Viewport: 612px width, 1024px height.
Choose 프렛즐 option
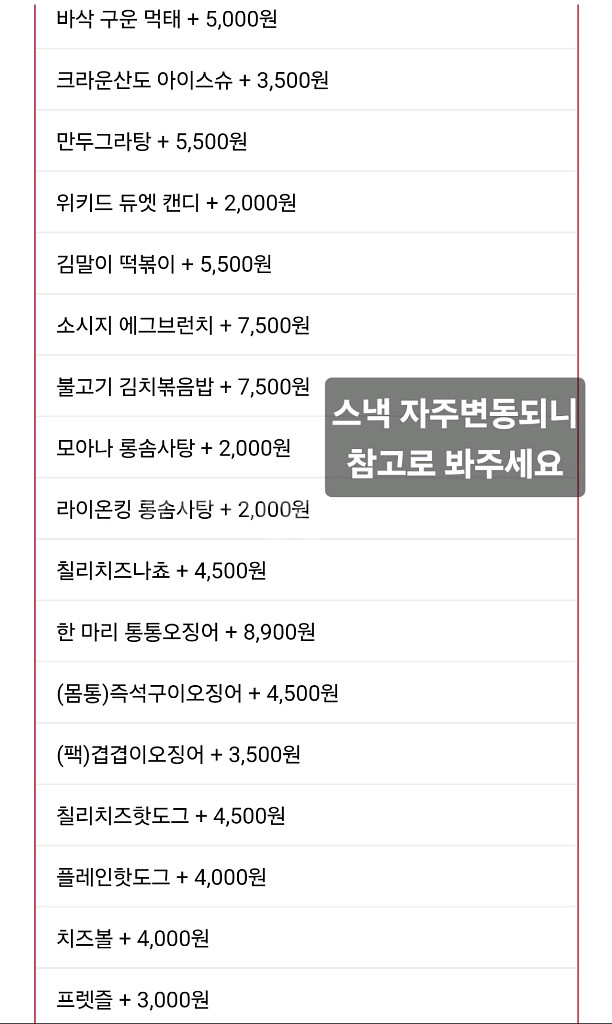[x=133, y=999]
